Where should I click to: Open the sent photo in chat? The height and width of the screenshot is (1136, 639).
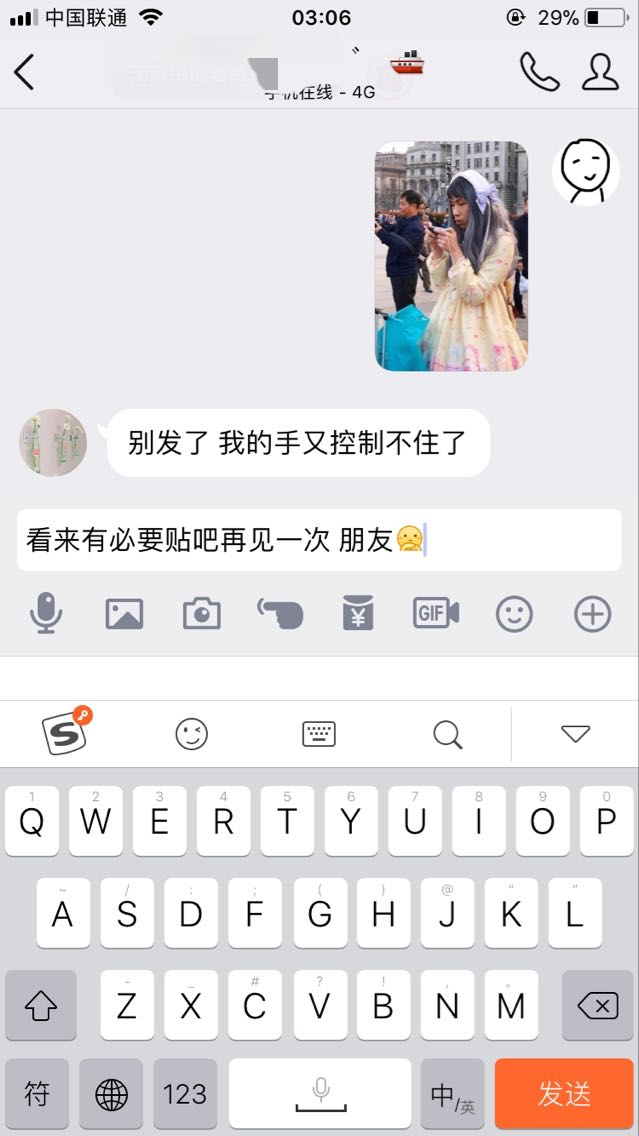(x=451, y=256)
